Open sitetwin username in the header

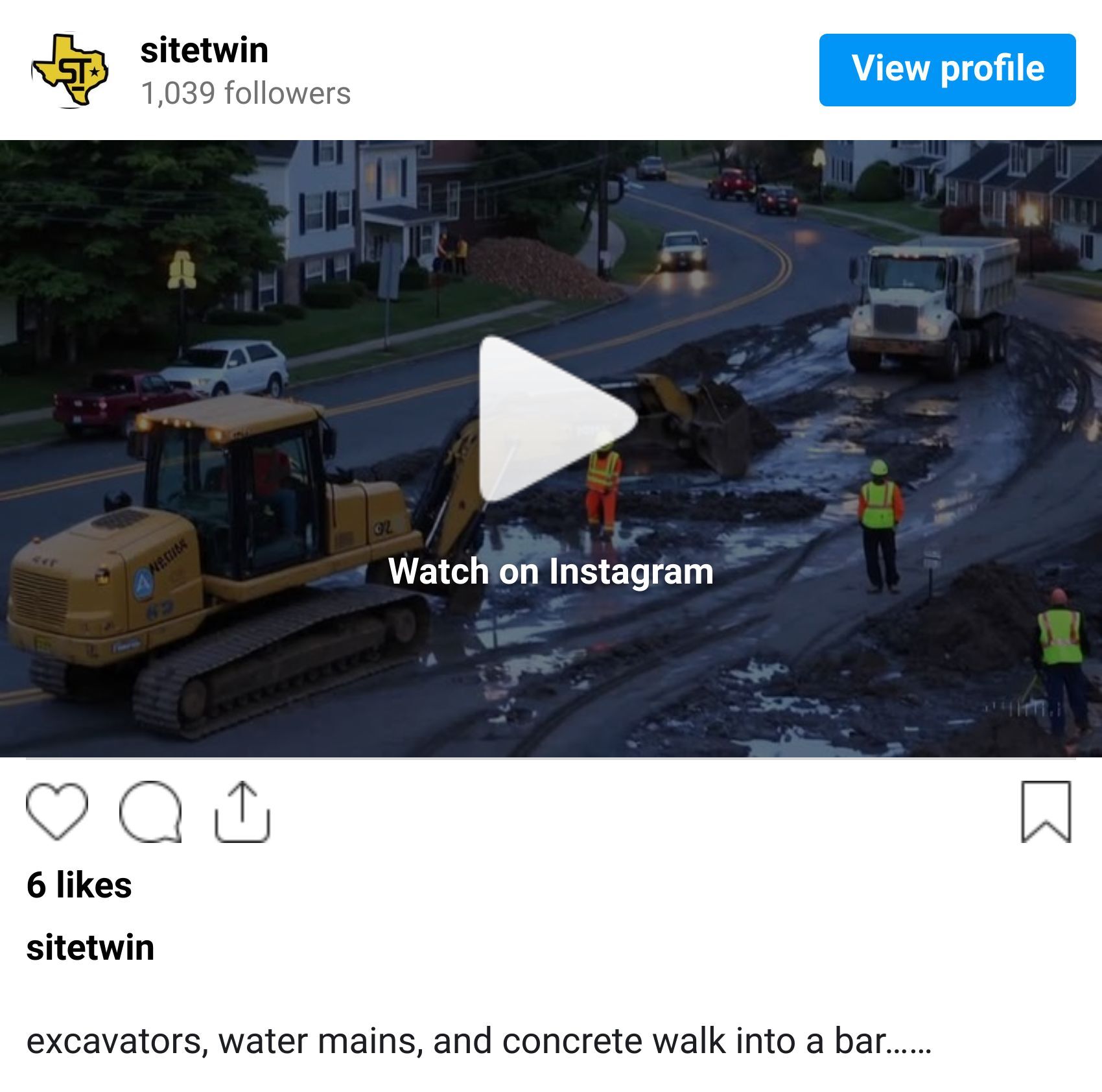(204, 51)
